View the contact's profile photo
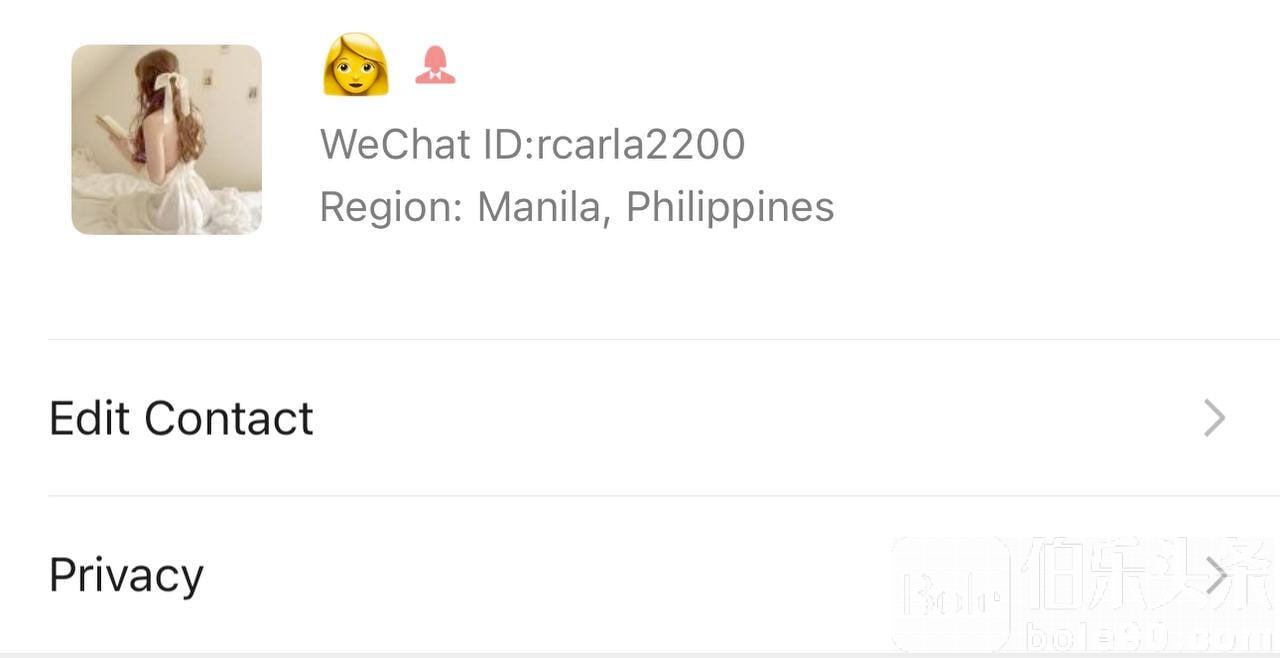The height and width of the screenshot is (658, 1280). [166, 139]
